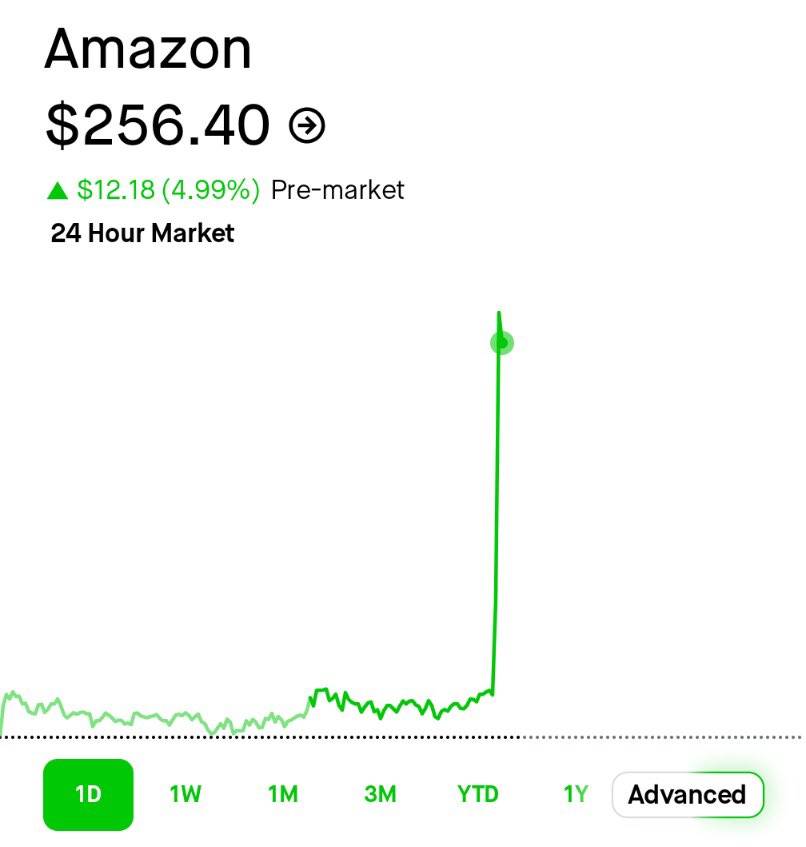The width and height of the screenshot is (806, 847).
Task: Show the 3M chart range
Action: coord(380,795)
